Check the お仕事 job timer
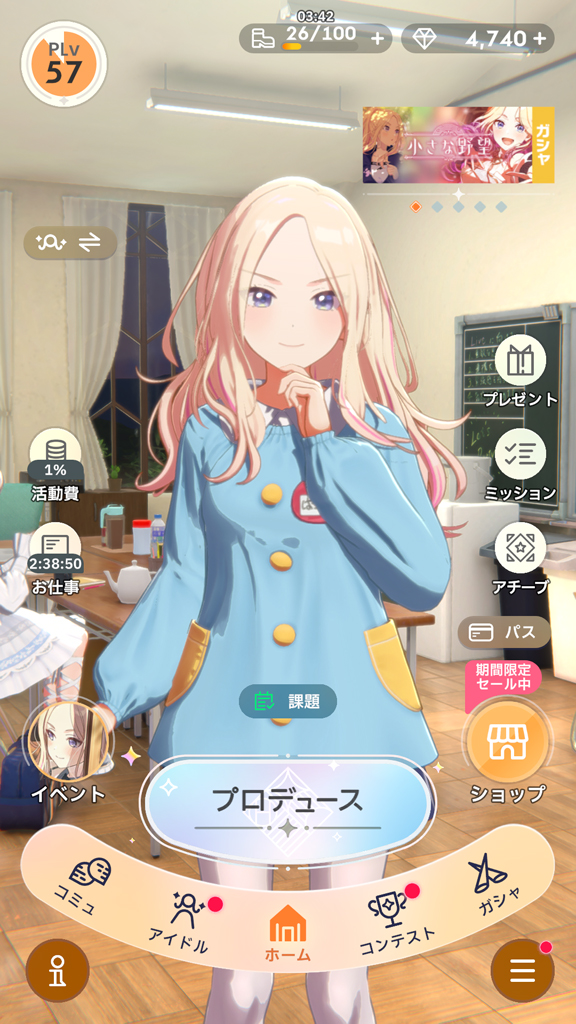576x1024 pixels. (56, 559)
